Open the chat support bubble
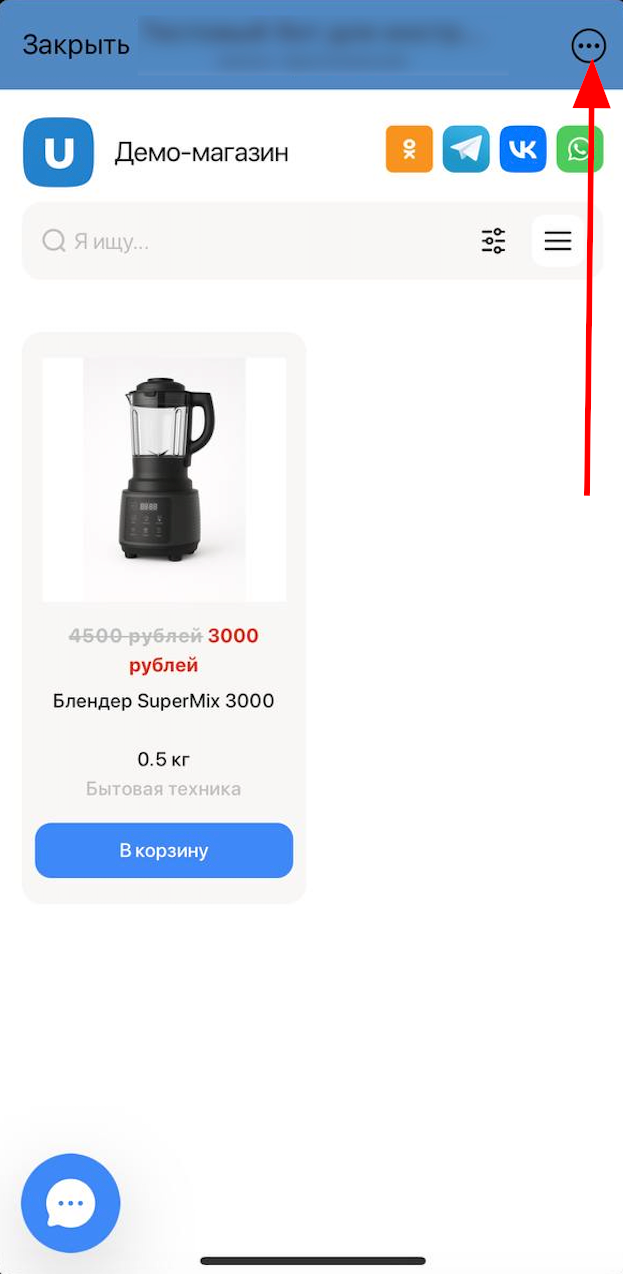623x1274 pixels. pos(71,1203)
